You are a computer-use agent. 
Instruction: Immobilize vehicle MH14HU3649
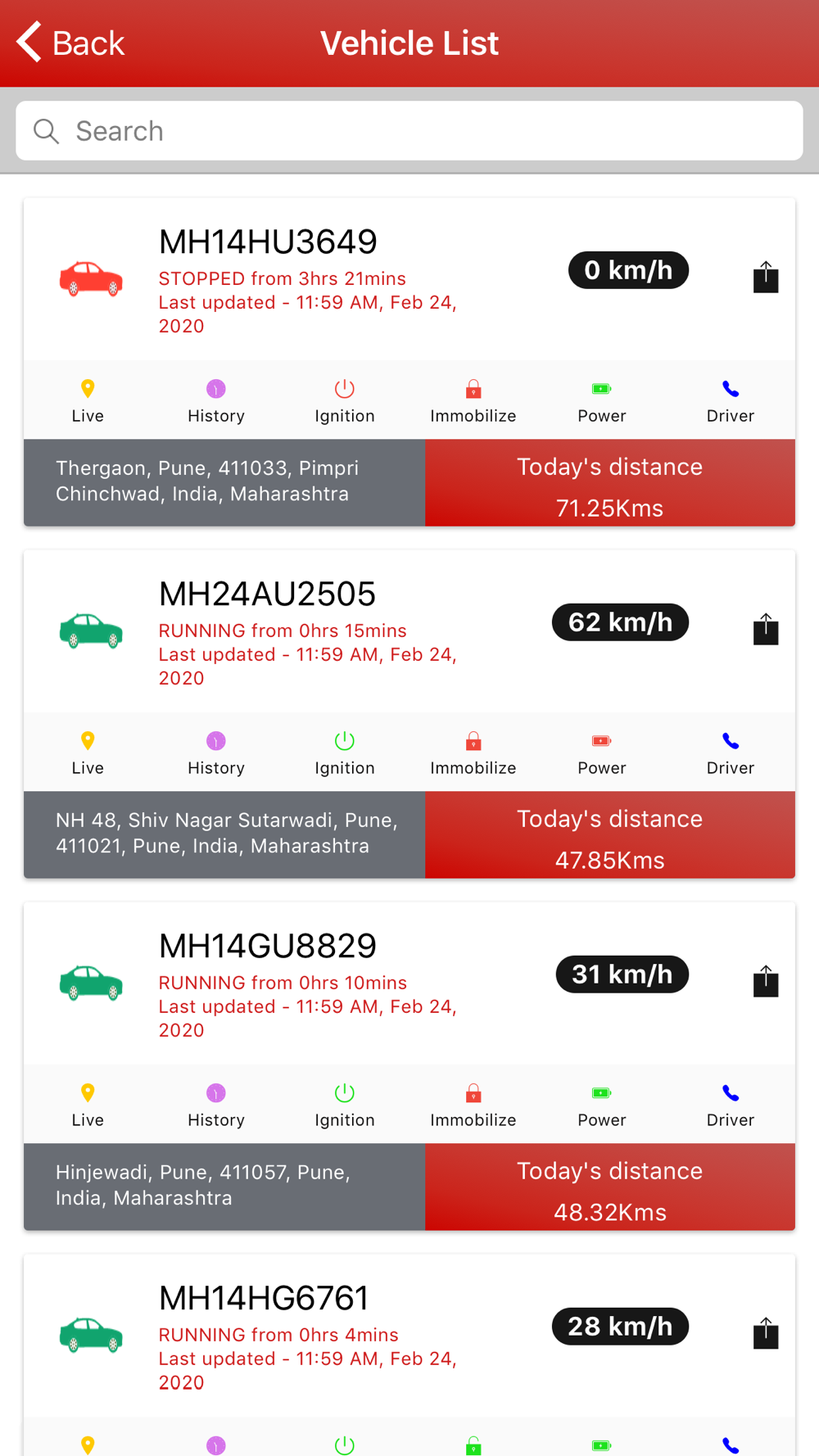coord(473,400)
